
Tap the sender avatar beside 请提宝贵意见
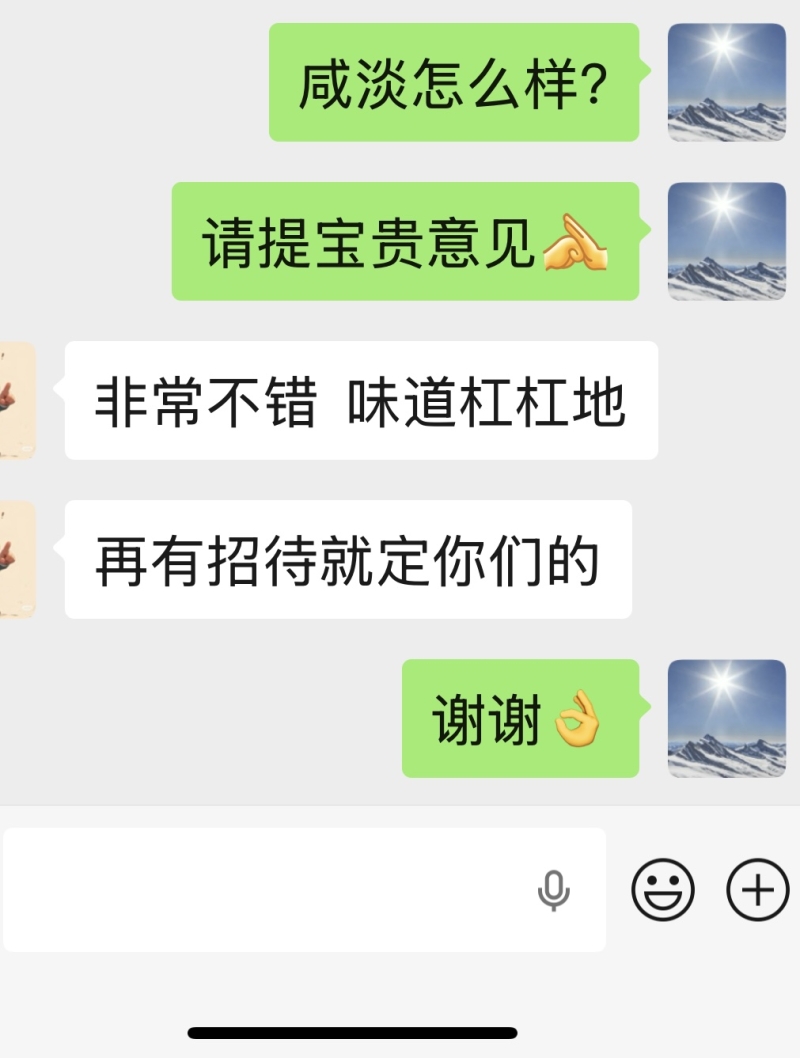[x=726, y=241]
